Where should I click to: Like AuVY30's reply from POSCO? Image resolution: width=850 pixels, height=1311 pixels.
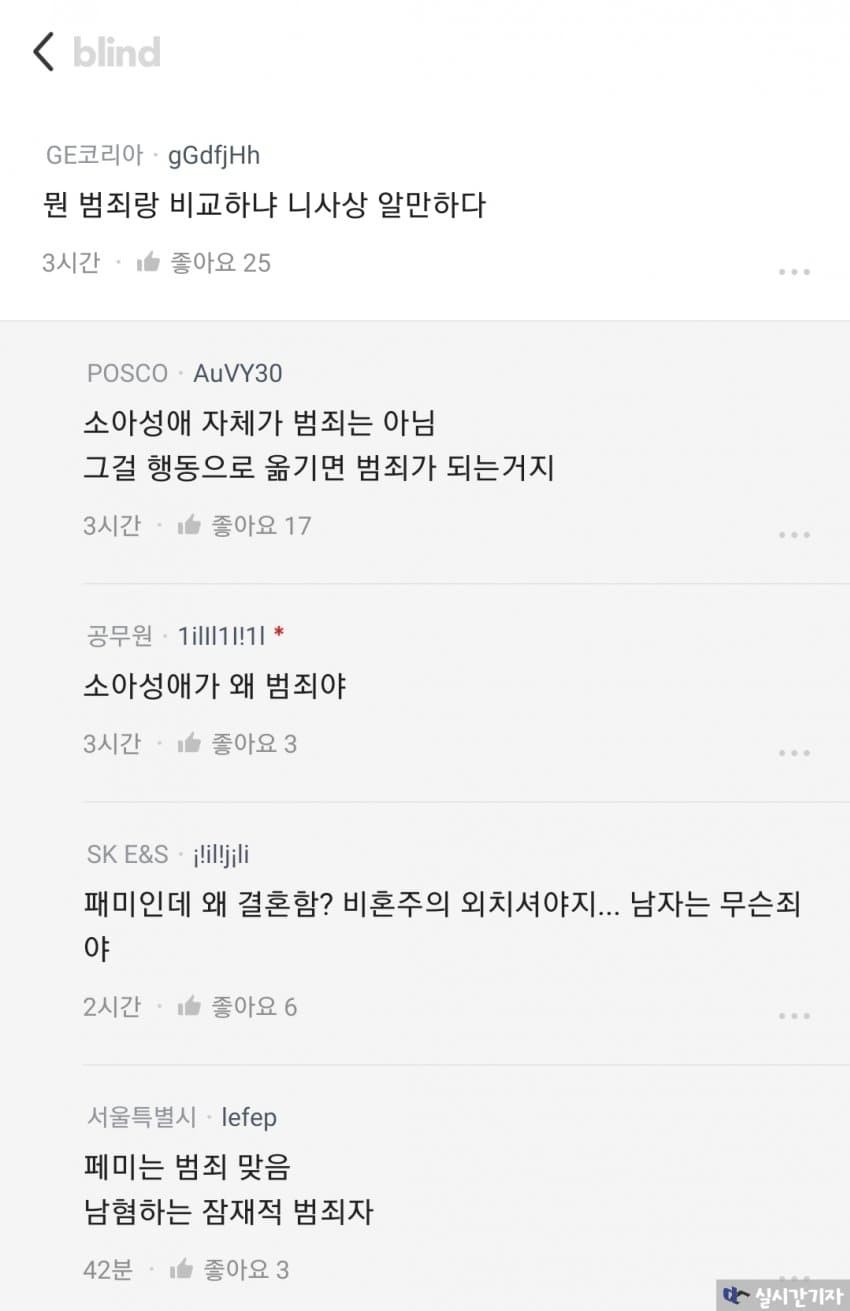pos(189,525)
